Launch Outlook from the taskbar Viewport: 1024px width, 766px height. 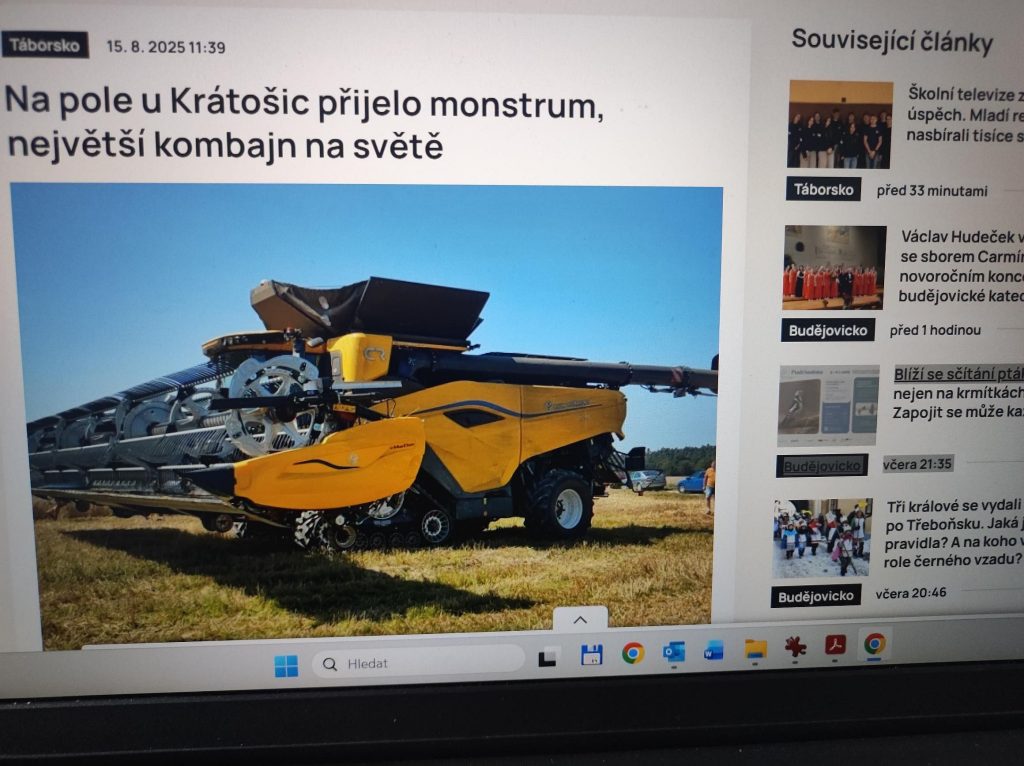click(674, 652)
